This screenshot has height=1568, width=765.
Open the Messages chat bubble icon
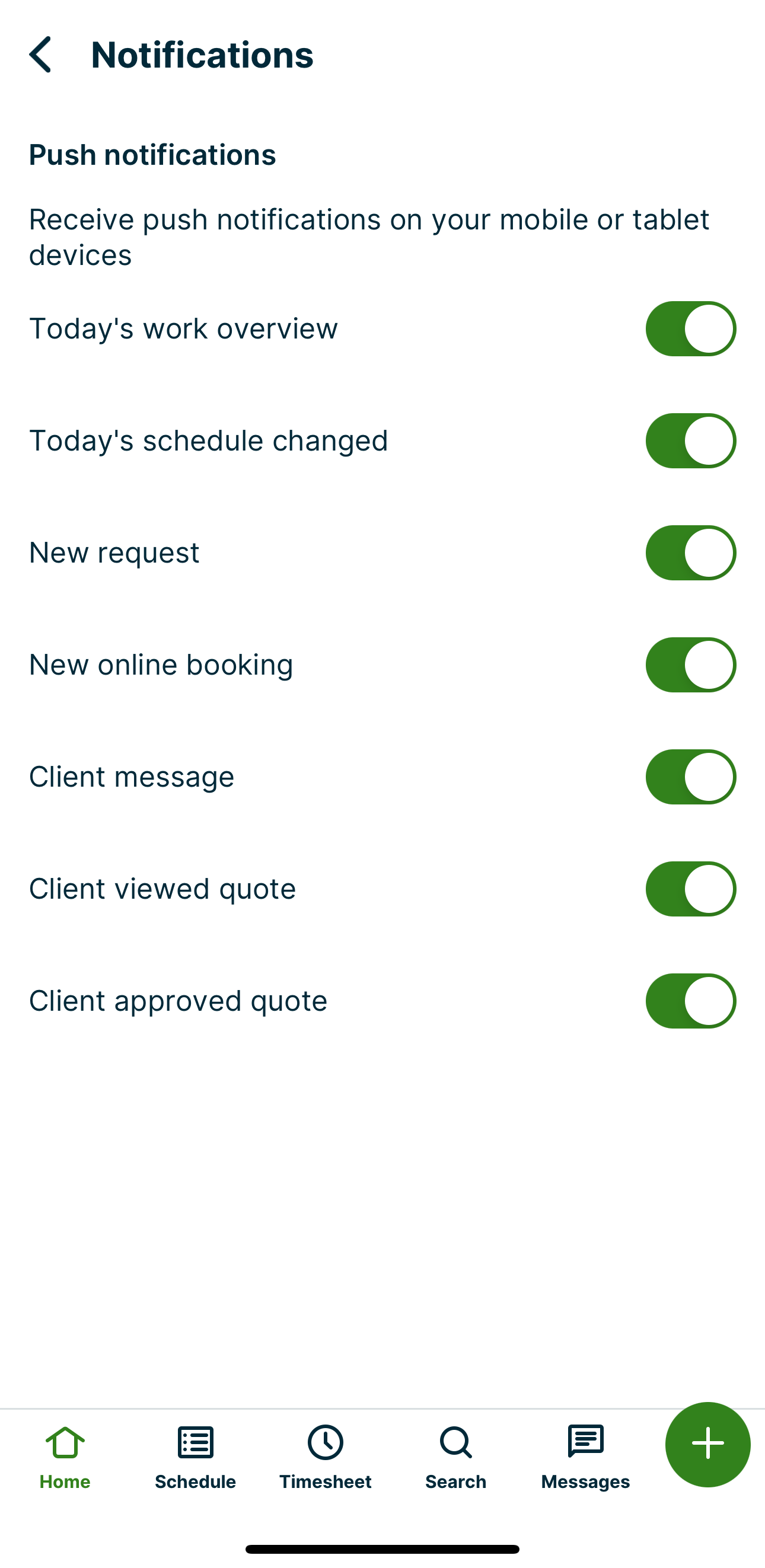[x=585, y=1442]
